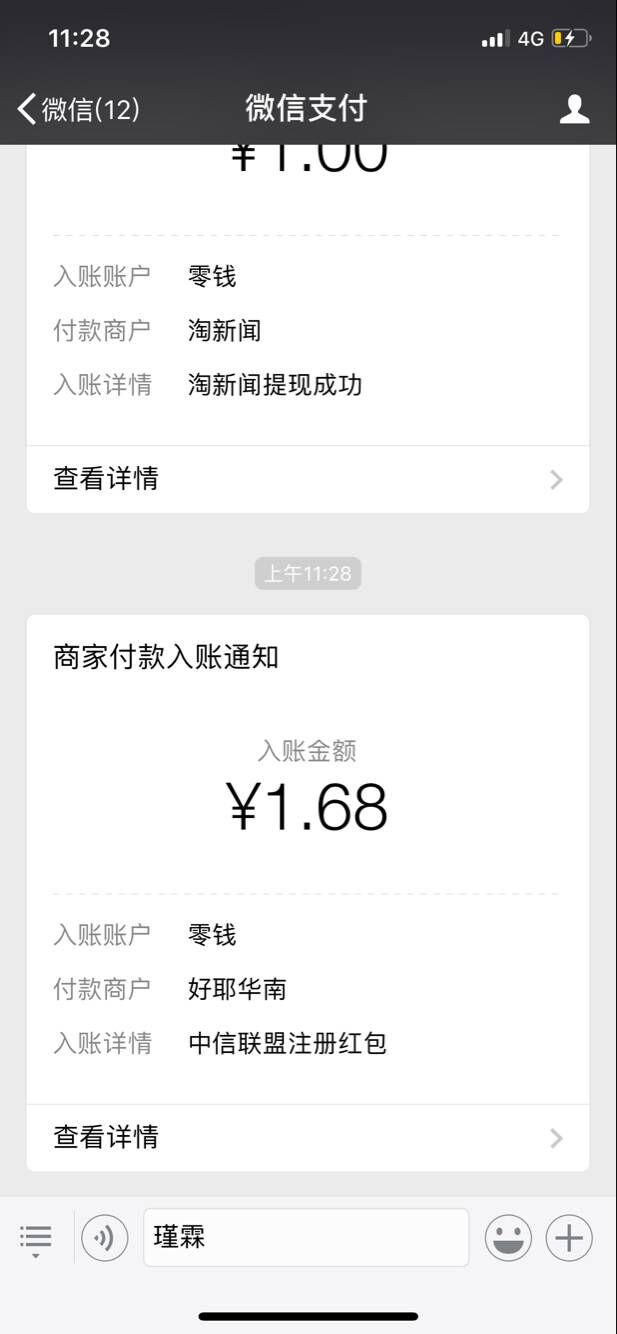Switch to voice message input
The image size is (617, 1334).
point(105,1238)
